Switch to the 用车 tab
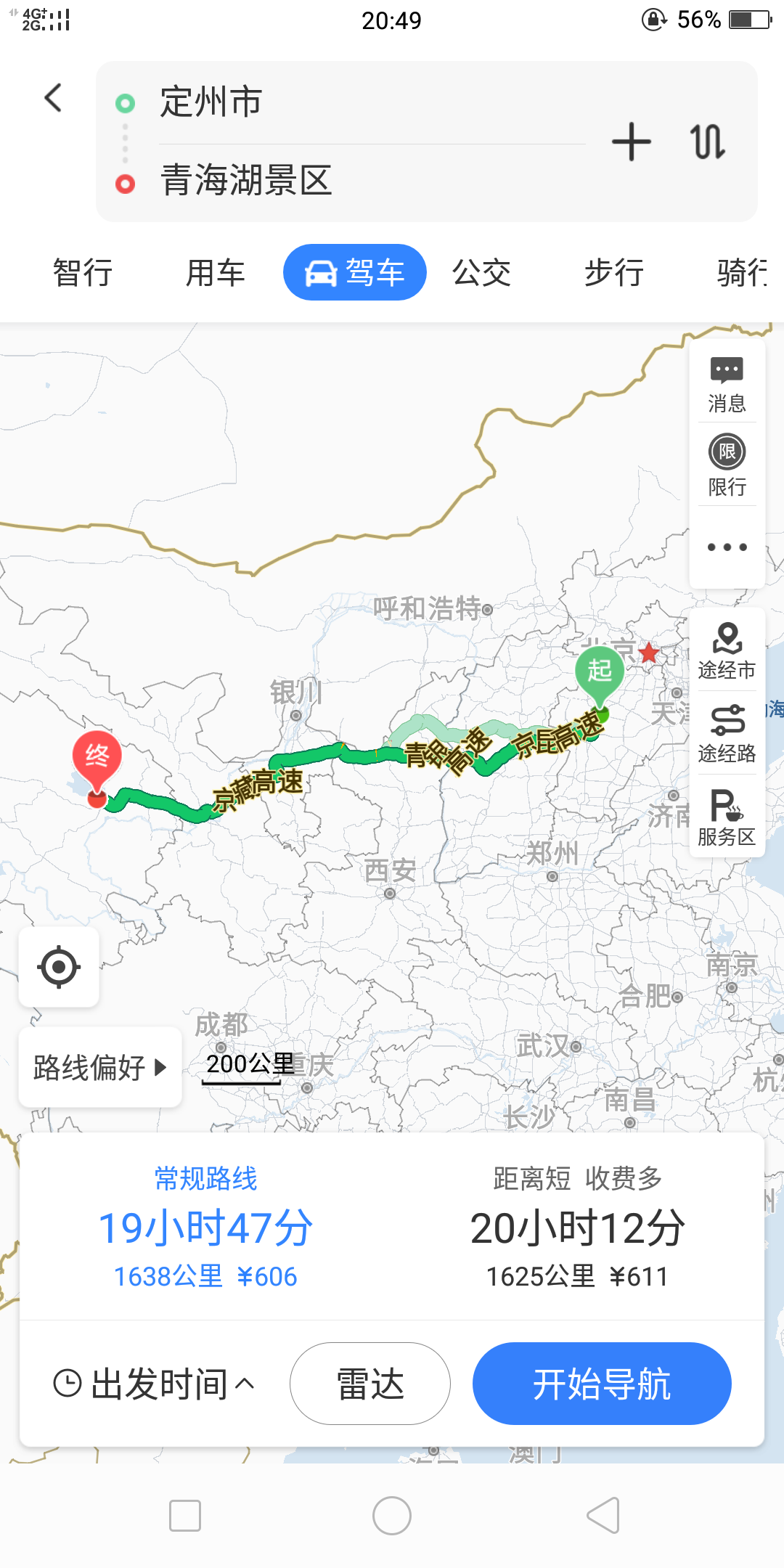The width and height of the screenshot is (784, 1568). pyautogui.click(x=216, y=273)
